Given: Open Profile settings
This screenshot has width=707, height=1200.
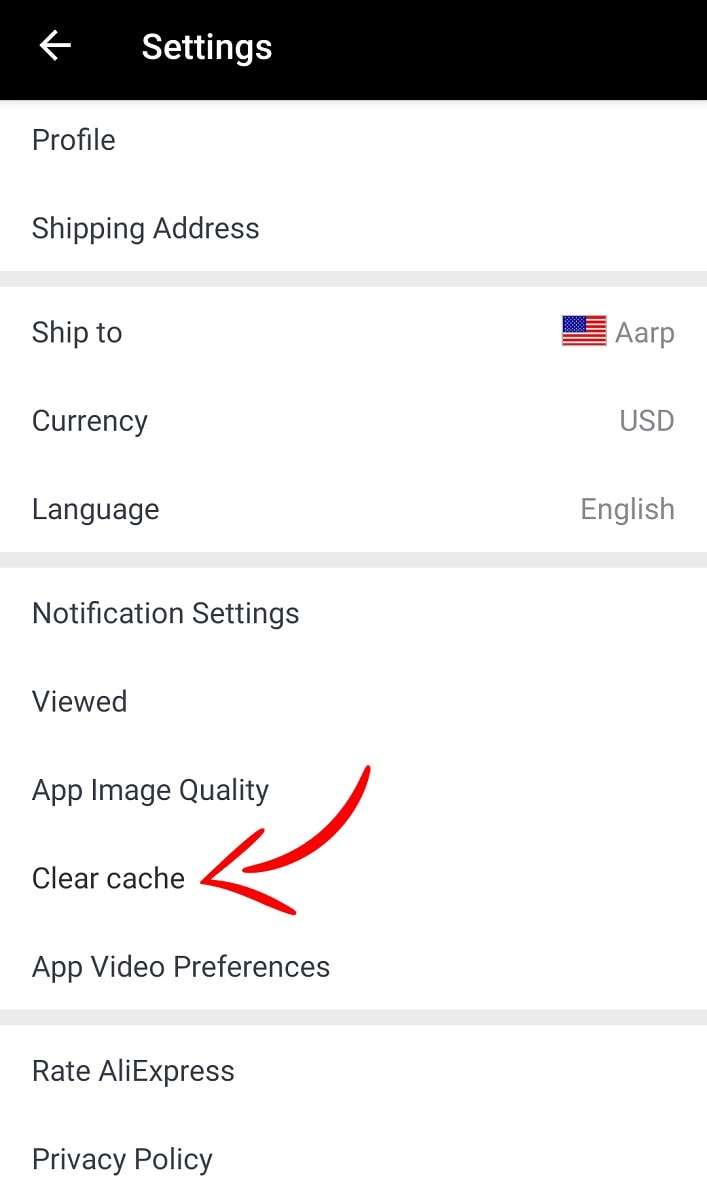Looking at the screenshot, I should click(x=353, y=140).
